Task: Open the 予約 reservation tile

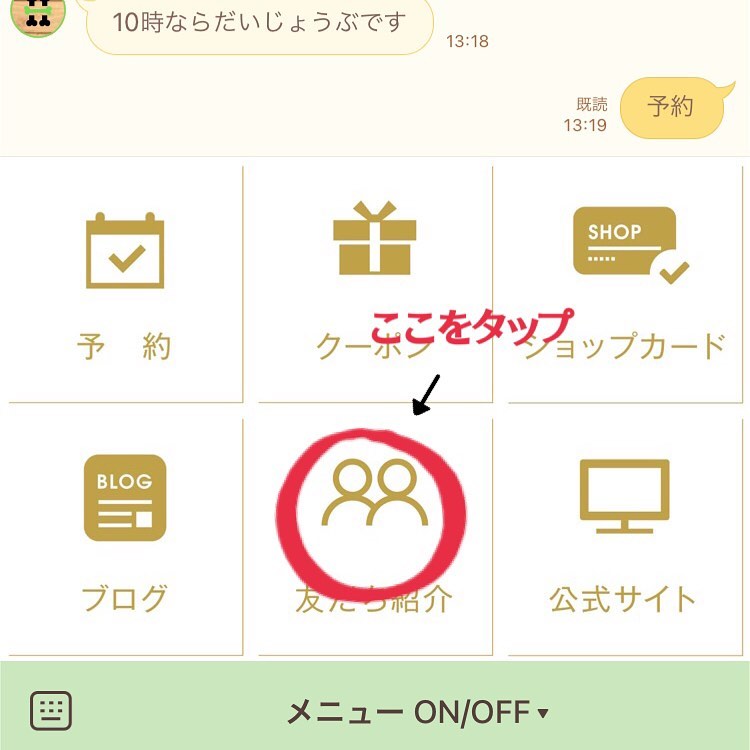Action: click(x=124, y=284)
